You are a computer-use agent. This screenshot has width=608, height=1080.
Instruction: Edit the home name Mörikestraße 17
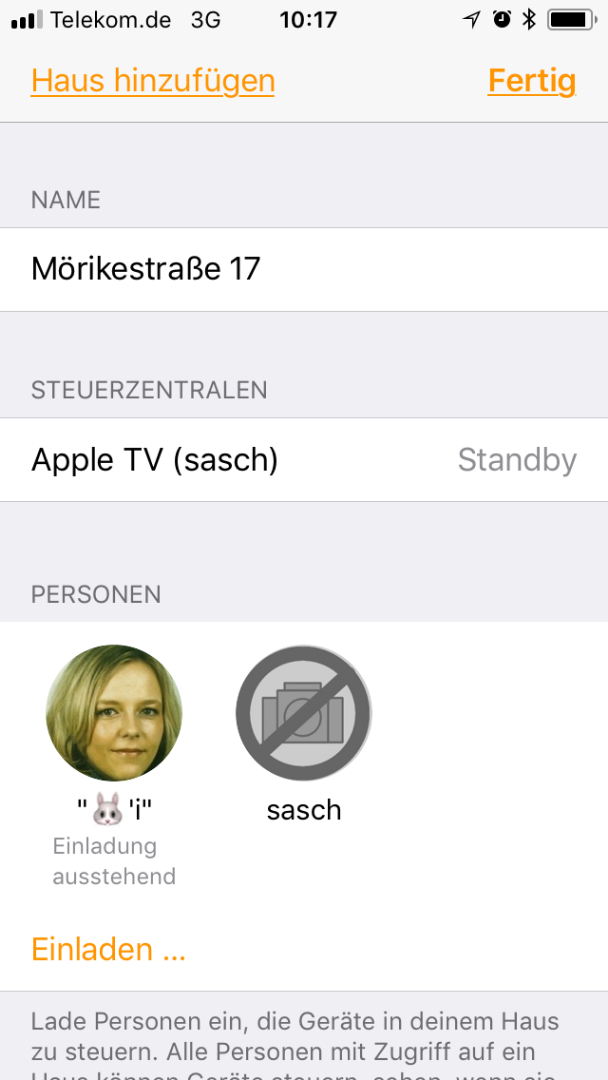click(304, 269)
